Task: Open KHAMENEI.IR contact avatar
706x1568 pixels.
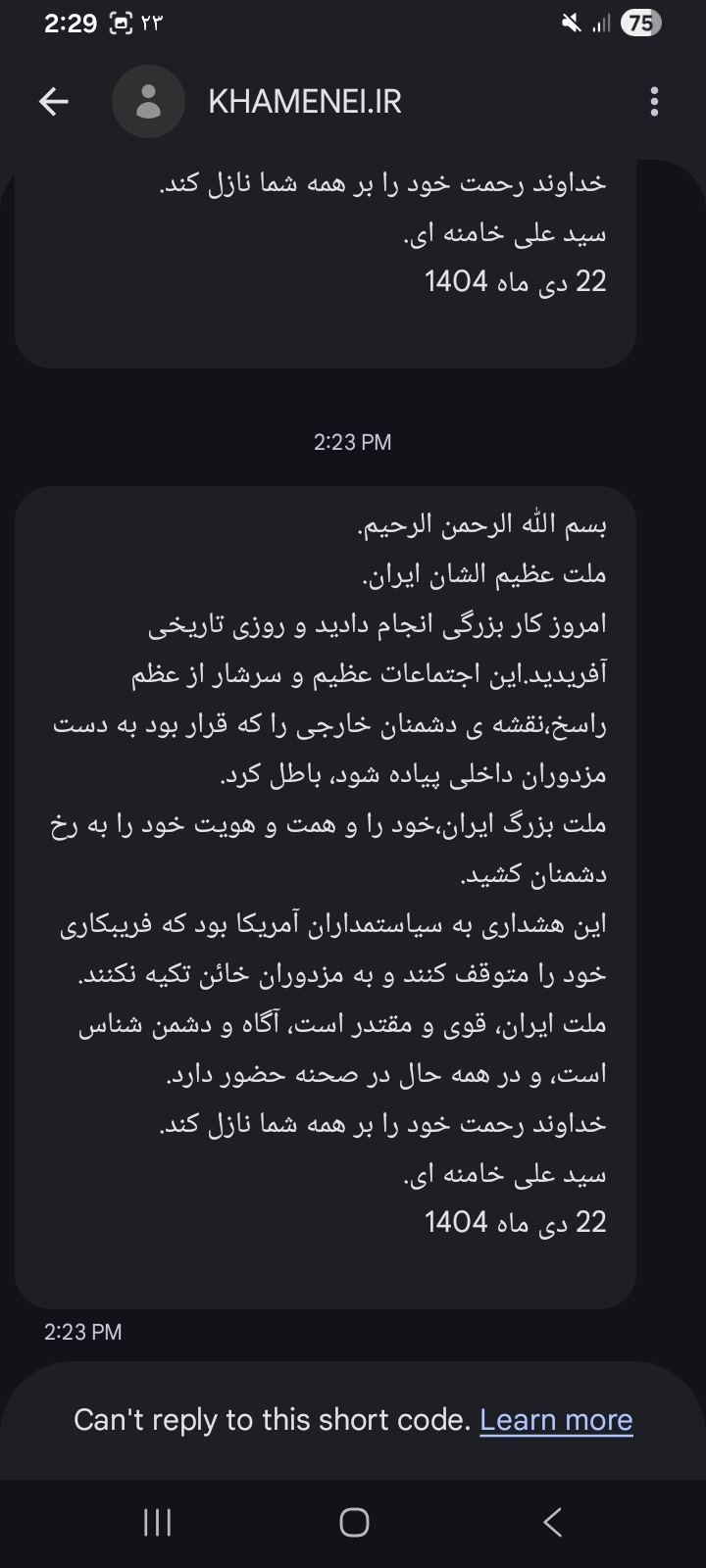Action: tap(148, 101)
